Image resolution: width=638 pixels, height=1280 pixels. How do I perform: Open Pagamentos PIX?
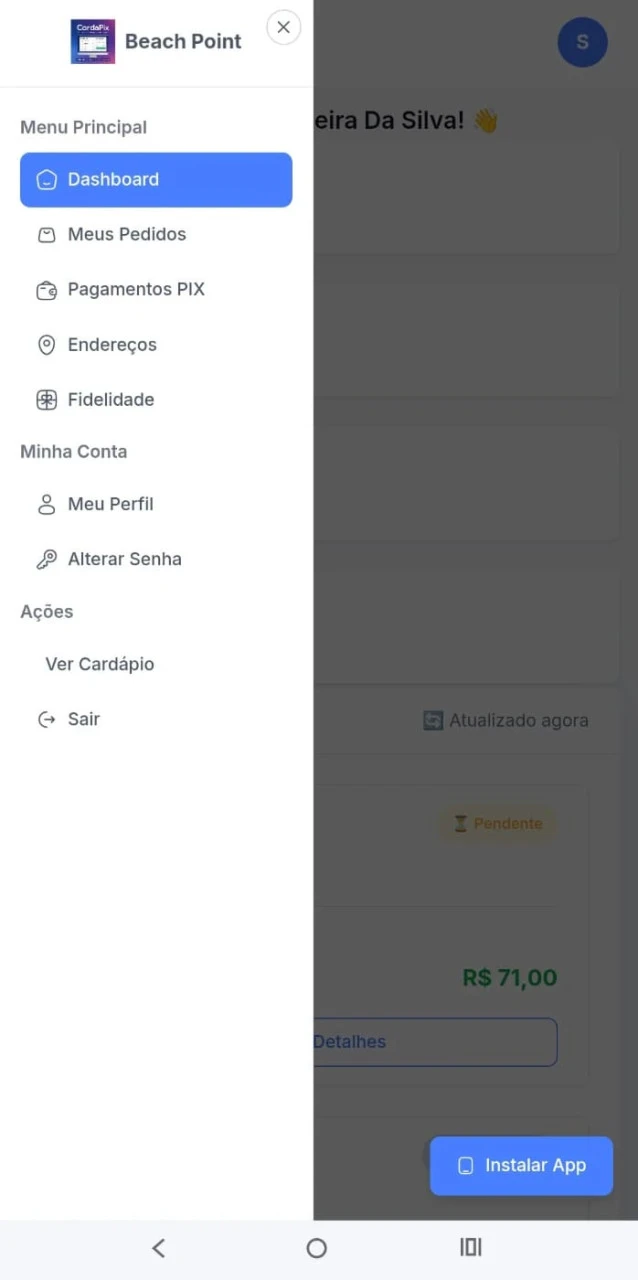click(x=135, y=289)
